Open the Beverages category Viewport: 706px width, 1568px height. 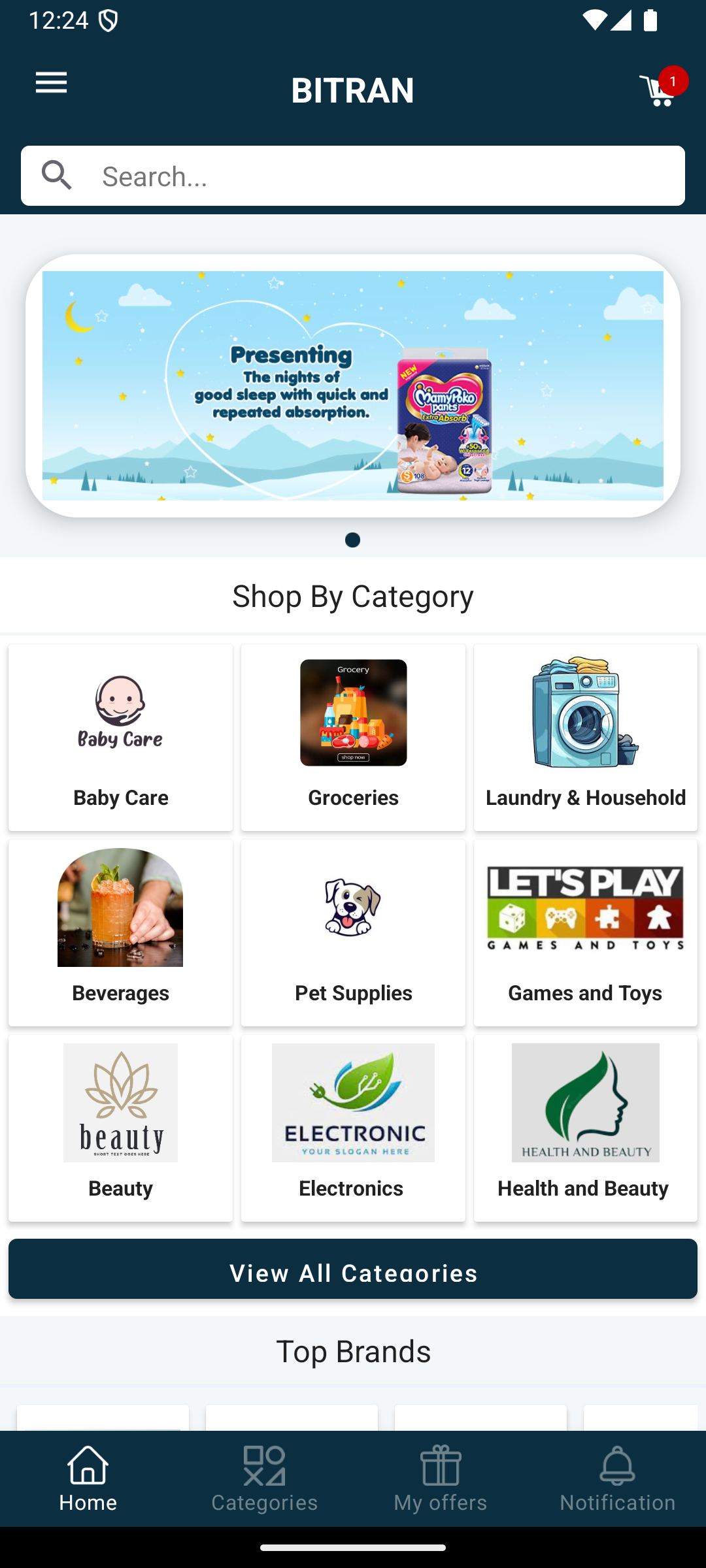[x=120, y=932]
